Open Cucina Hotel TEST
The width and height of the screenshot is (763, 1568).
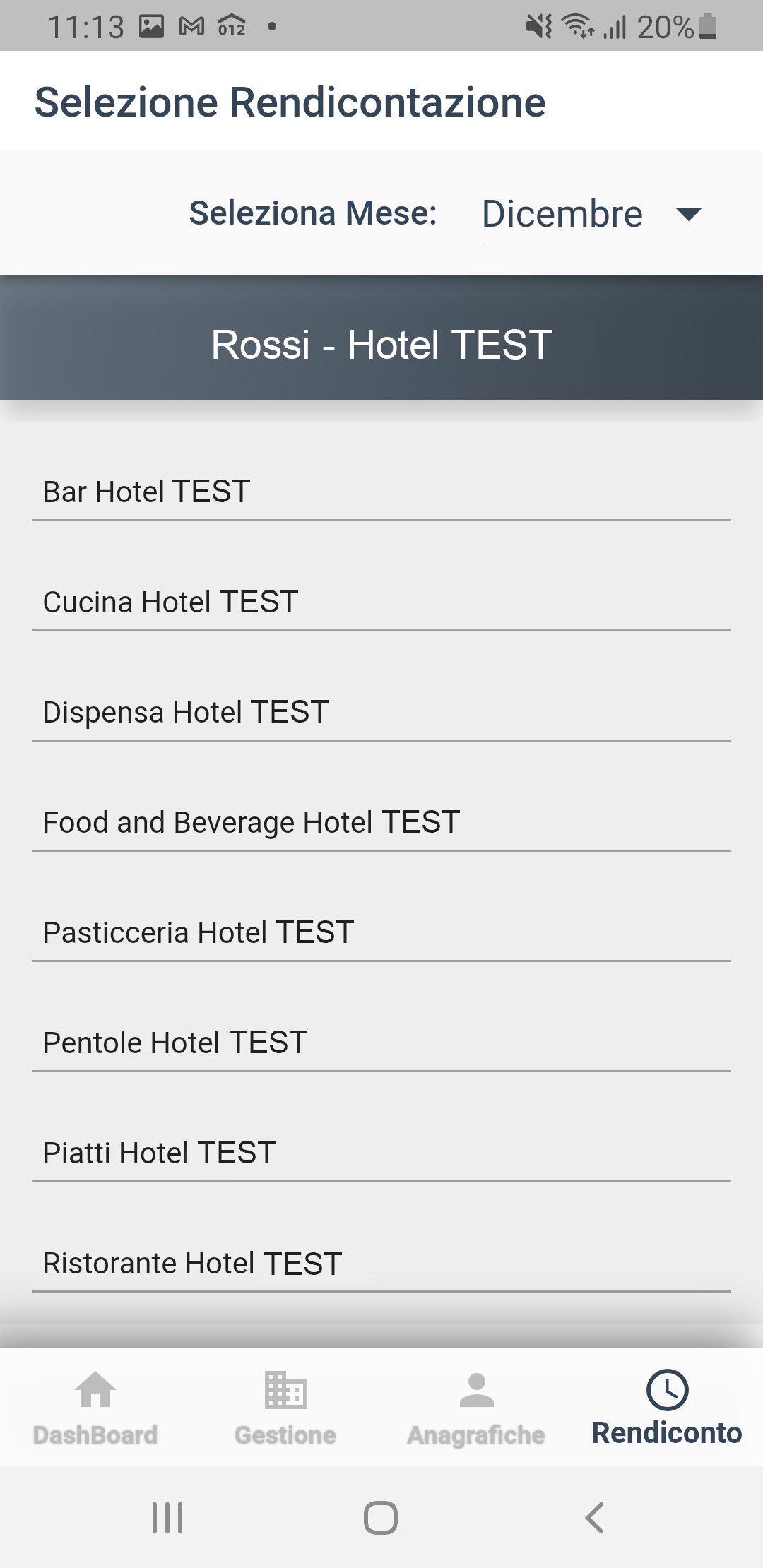point(381,602)
